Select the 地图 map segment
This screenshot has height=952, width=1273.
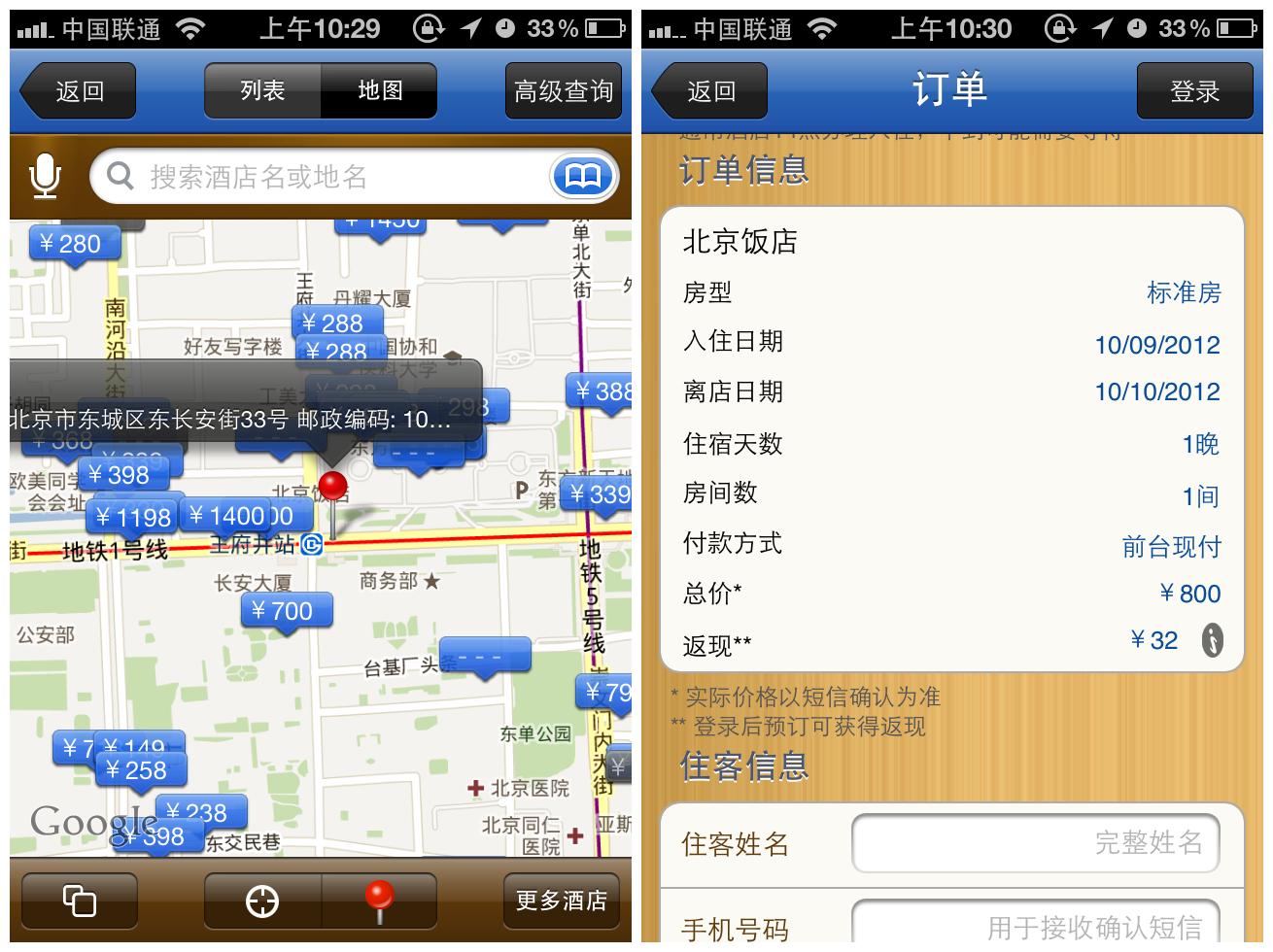(379, 91)
